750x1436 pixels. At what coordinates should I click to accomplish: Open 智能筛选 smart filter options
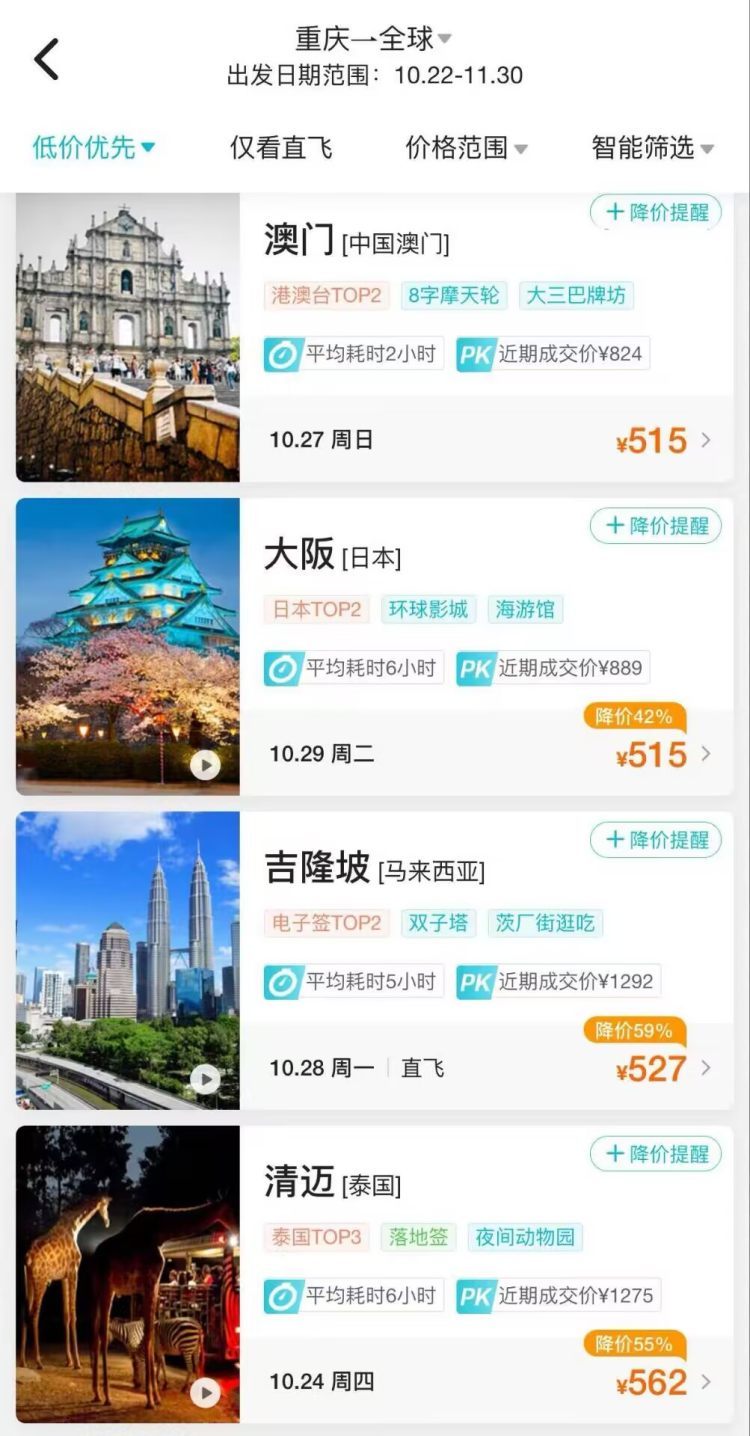tap(652, 148)
